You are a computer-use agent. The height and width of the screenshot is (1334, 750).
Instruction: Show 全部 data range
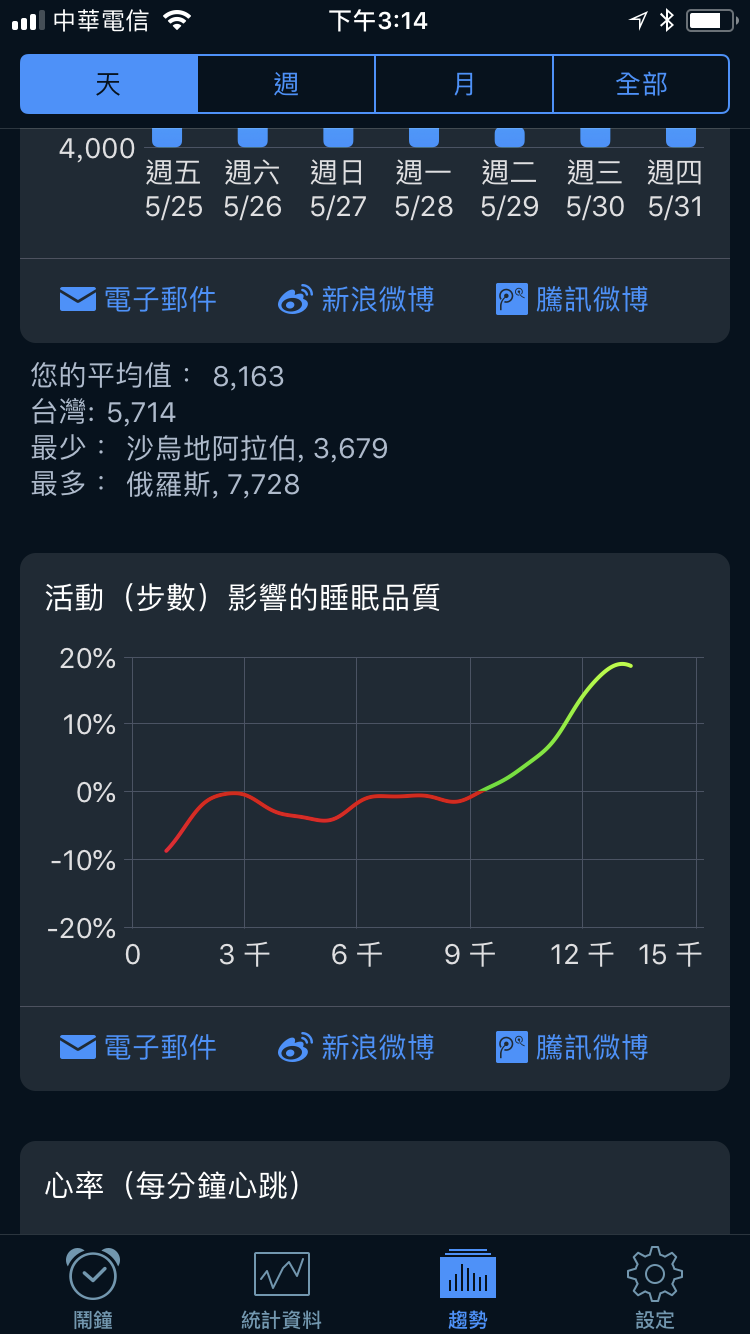(x=641, y=84)
